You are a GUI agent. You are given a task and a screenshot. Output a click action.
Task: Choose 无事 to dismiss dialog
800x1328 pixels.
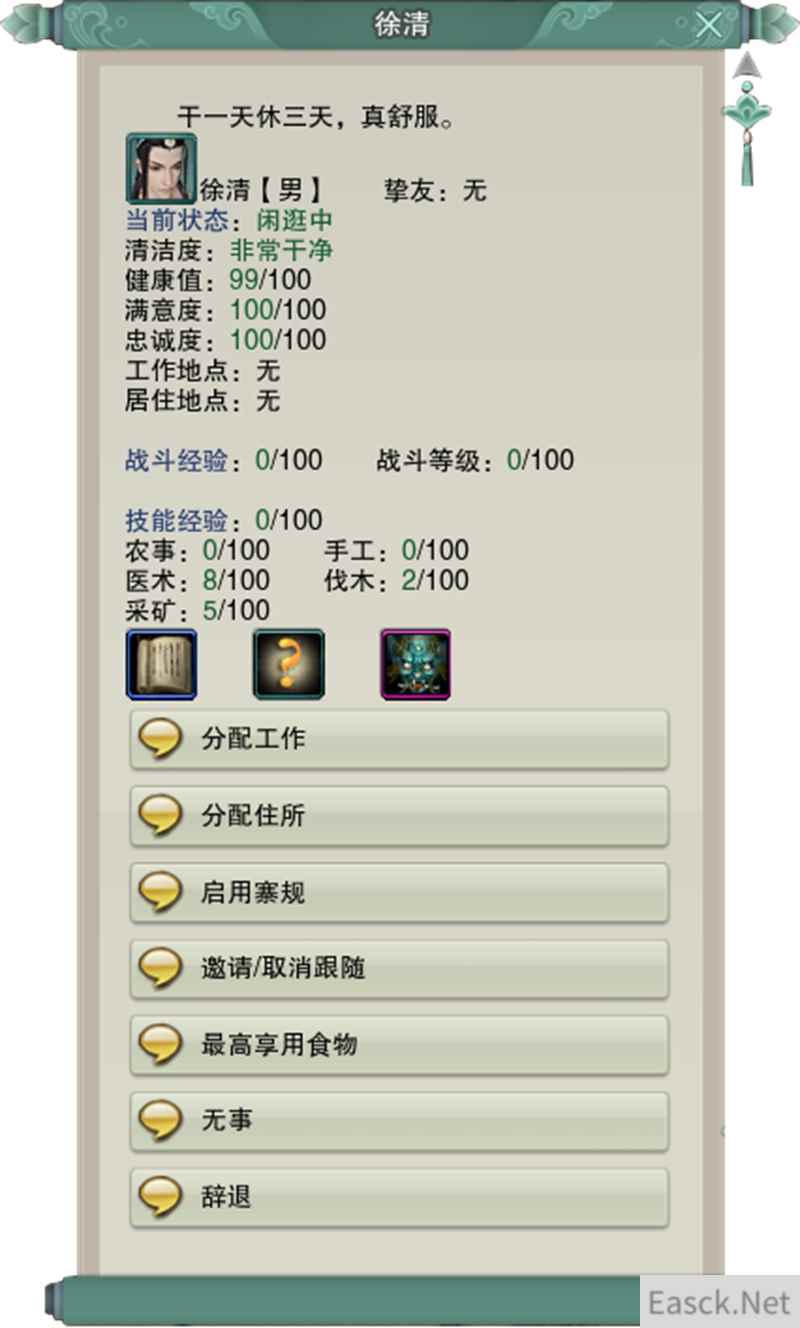click(x=399, y=1121)
